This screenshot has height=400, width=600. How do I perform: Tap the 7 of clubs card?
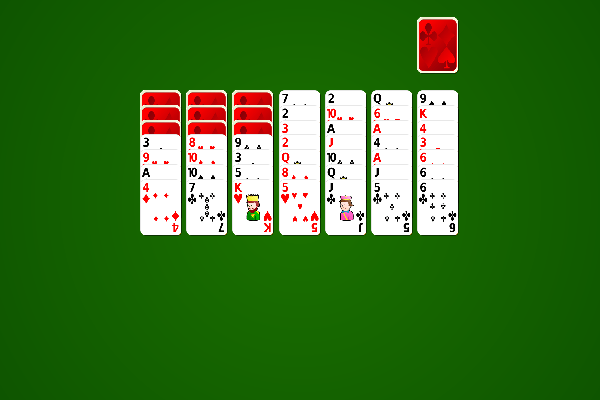[206, 207]
